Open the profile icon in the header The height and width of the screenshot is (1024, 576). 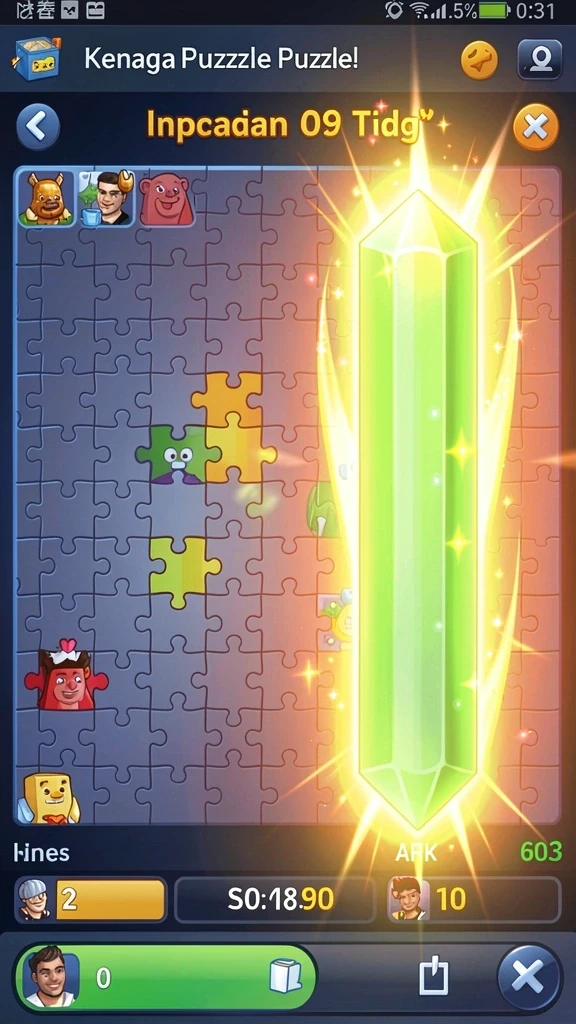(x=539, y=59)
